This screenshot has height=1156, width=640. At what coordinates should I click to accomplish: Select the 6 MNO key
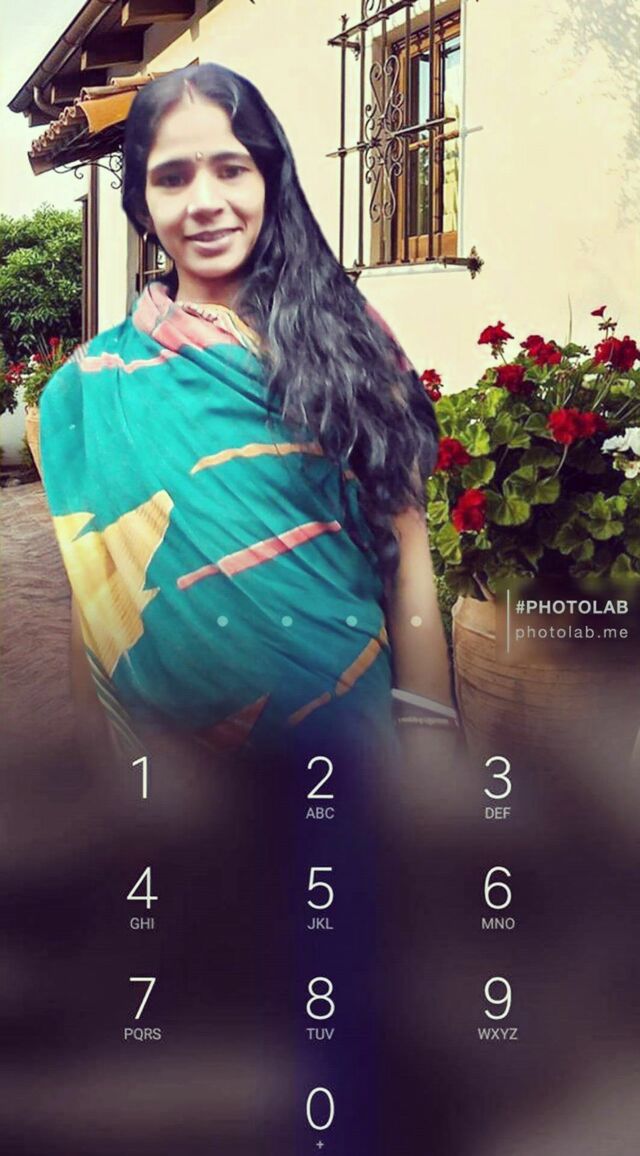point(498,897)
